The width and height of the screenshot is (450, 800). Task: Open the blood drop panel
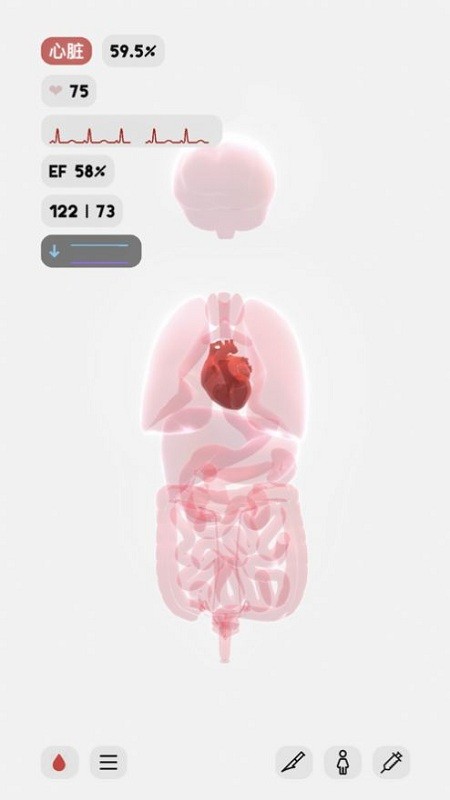(x=60, y=762)
